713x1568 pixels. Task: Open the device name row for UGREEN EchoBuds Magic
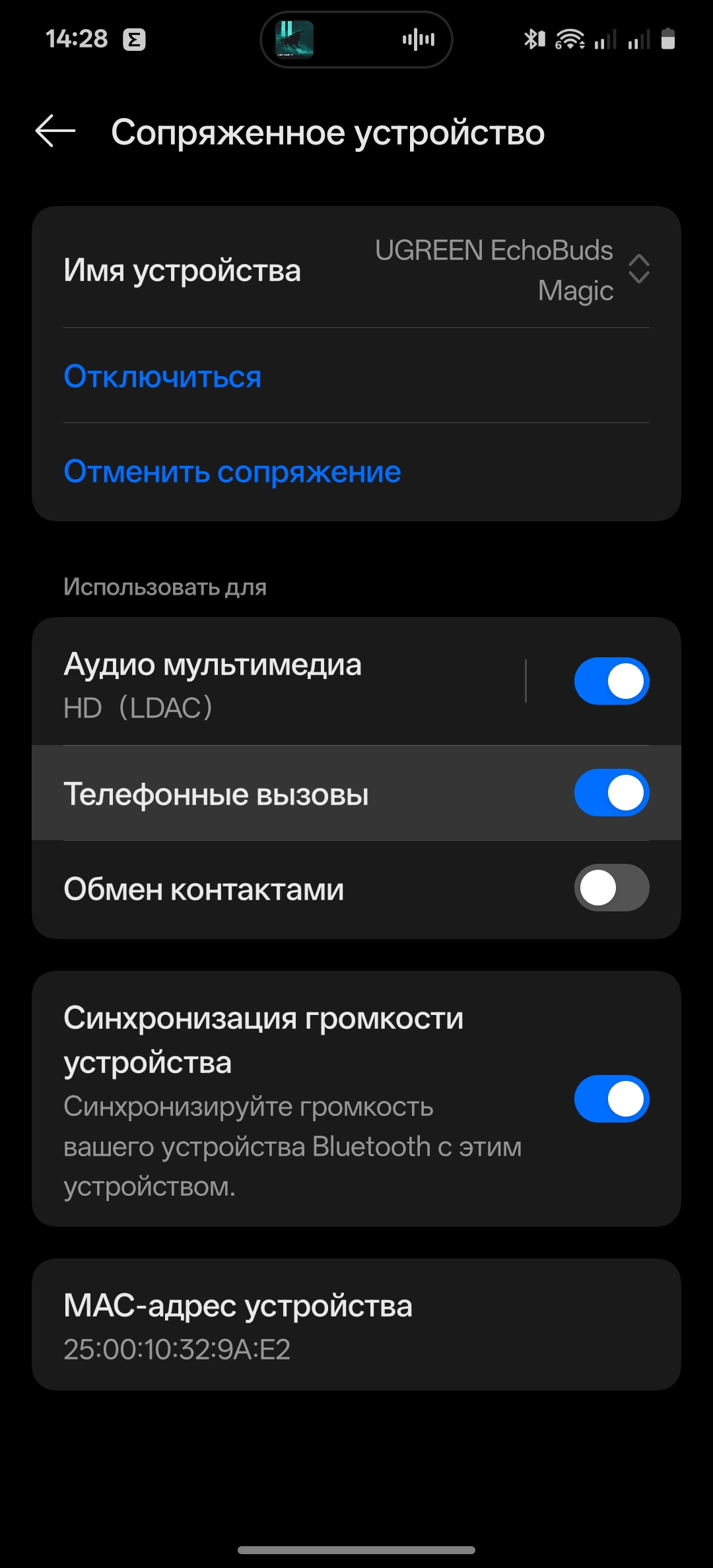click(356, 270)
